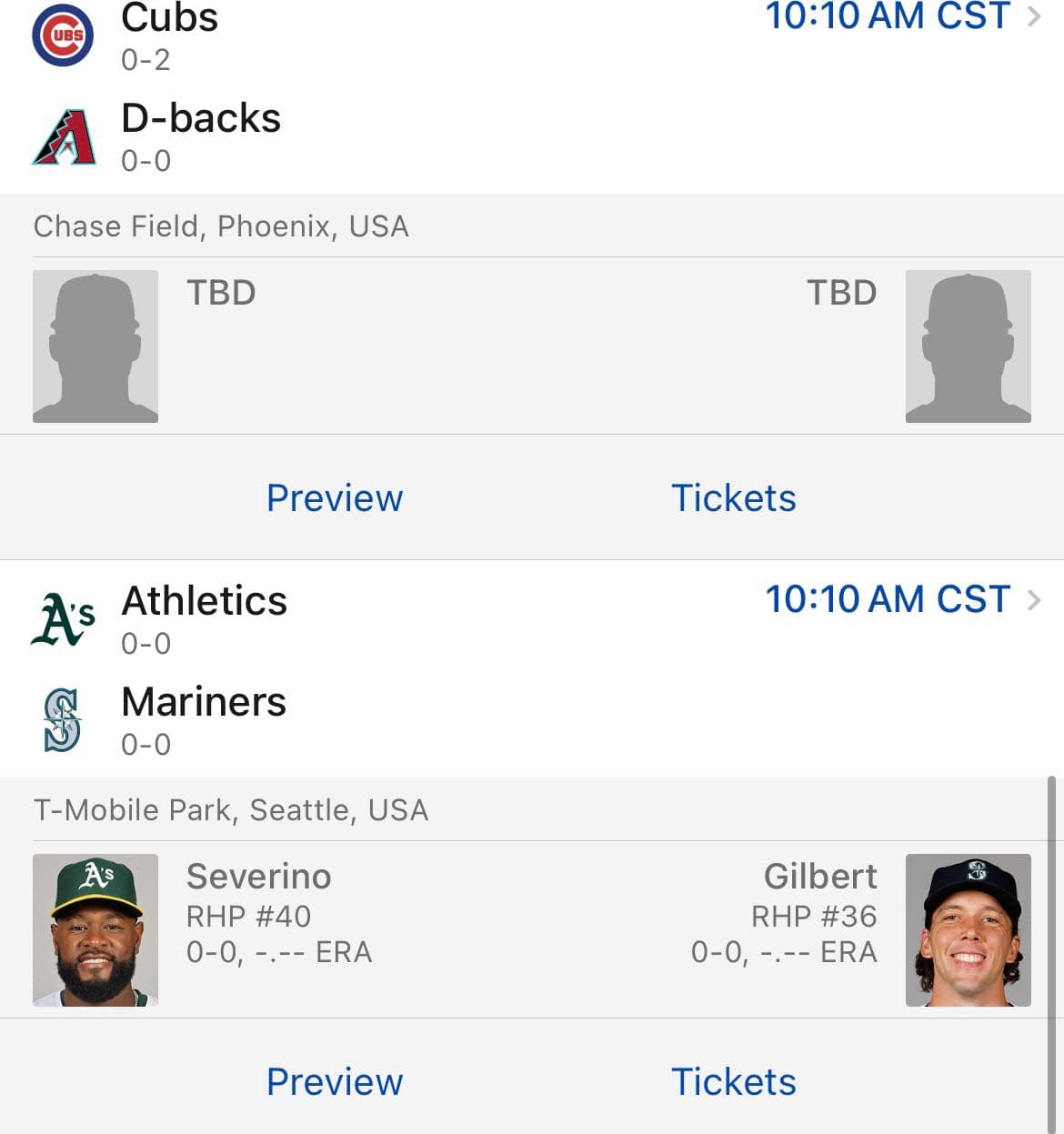Preview the Athletics-Mariners matchup
The width and height of the screenshot is (1064, 1134).
pyautogui.click(x=335, y=1082)
